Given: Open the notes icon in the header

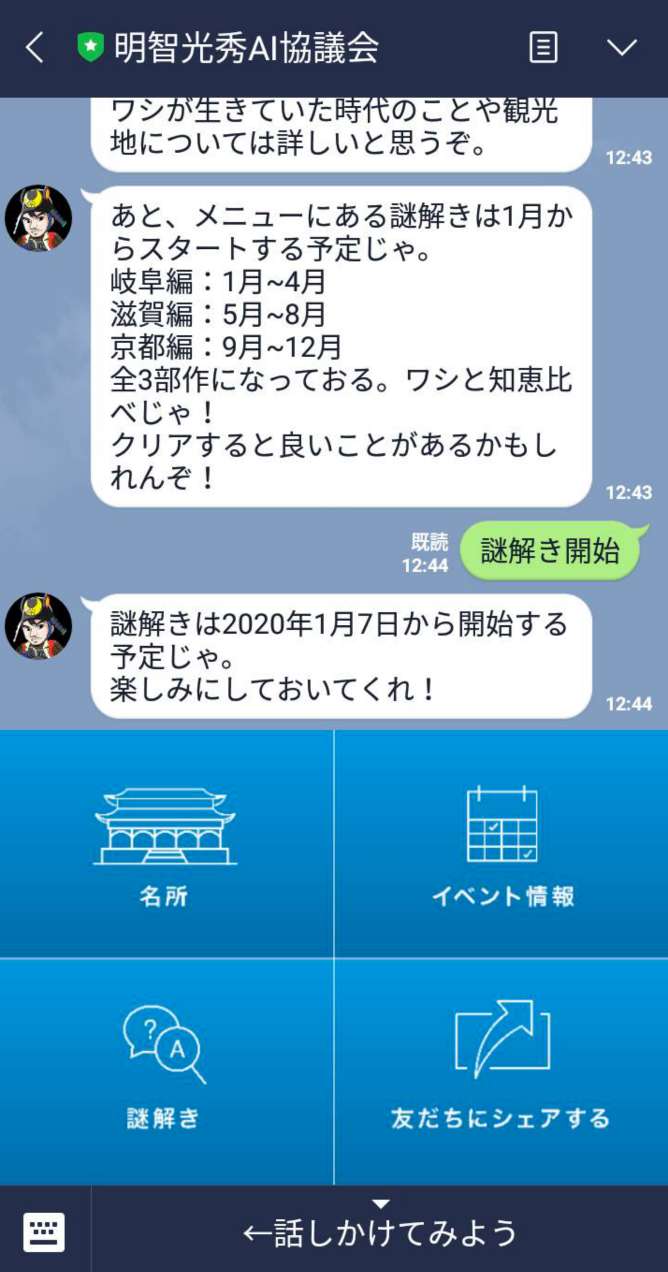Looking at the screenshot, I should pyautogui.click(x=543, y=48).
